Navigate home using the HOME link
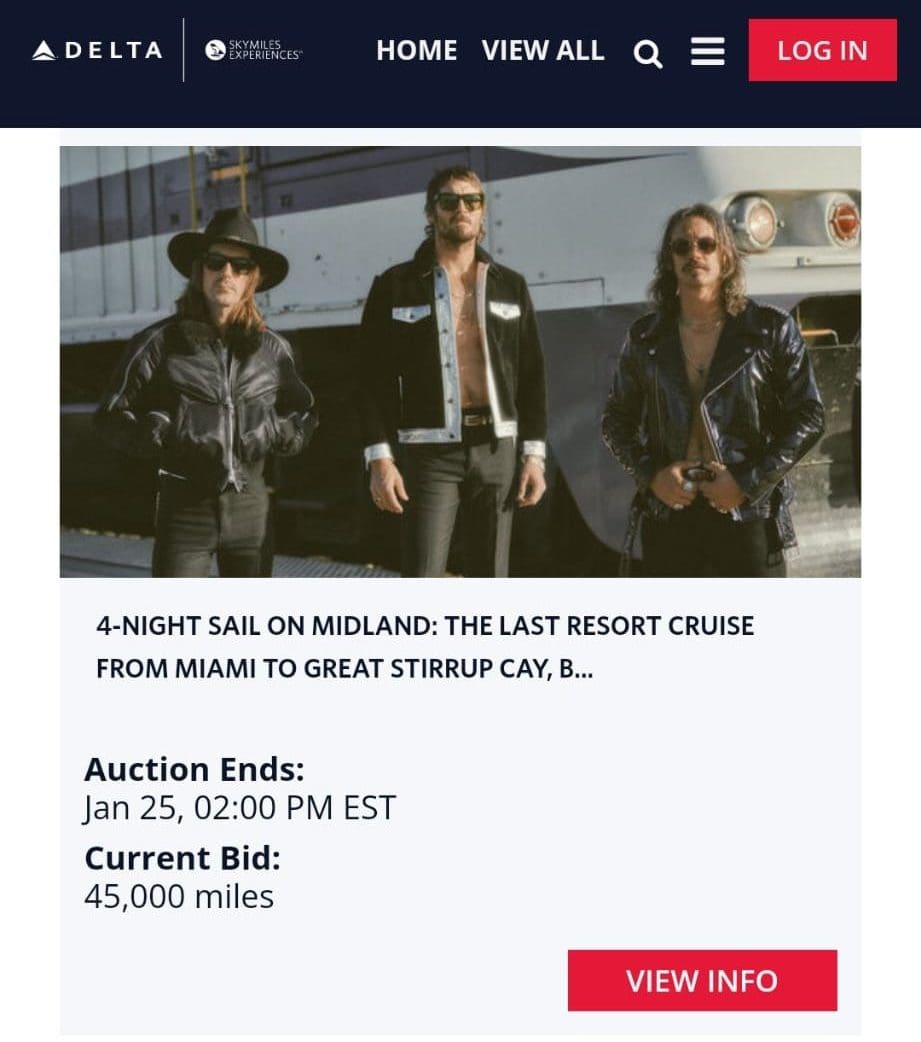 [x=417, y=49]
